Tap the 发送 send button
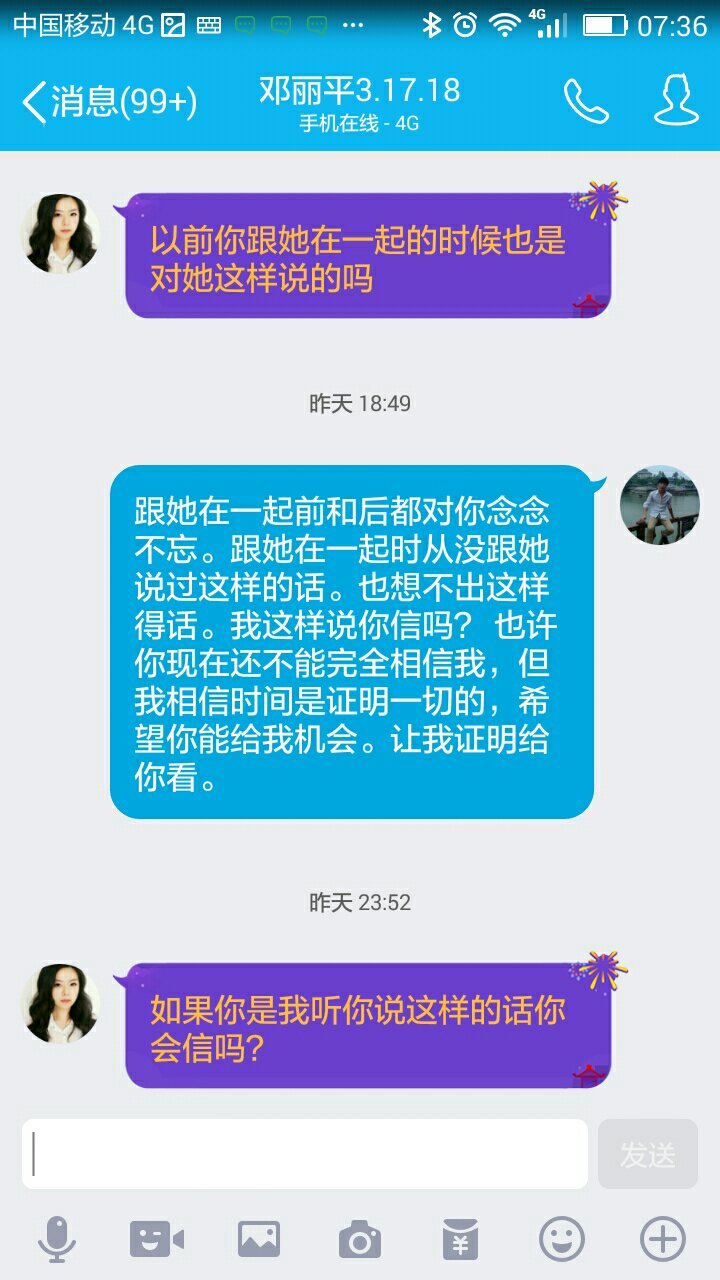The image size is (720, 1280). (647, 1154)
